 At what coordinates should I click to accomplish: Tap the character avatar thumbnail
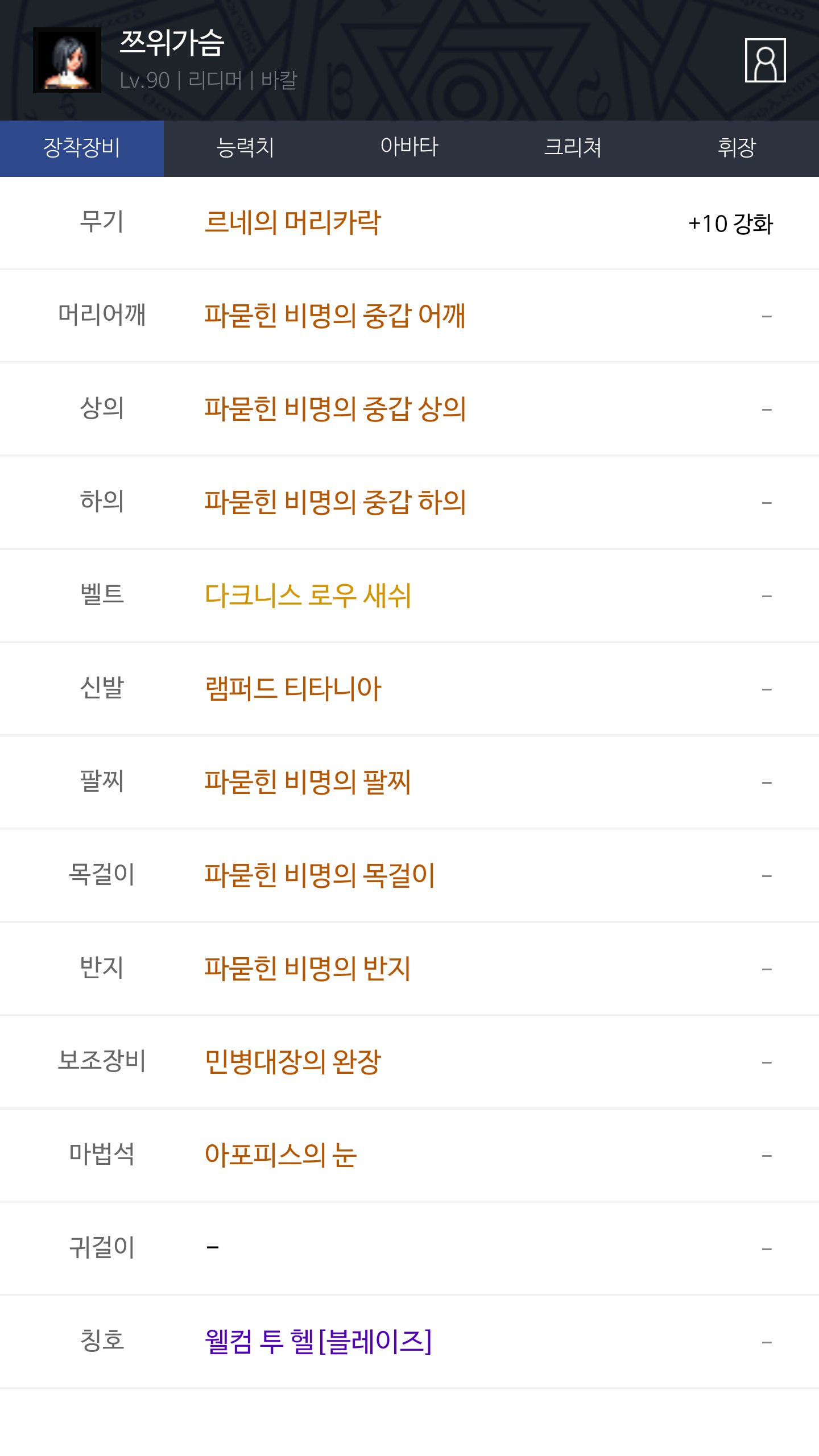pos(67,60)
